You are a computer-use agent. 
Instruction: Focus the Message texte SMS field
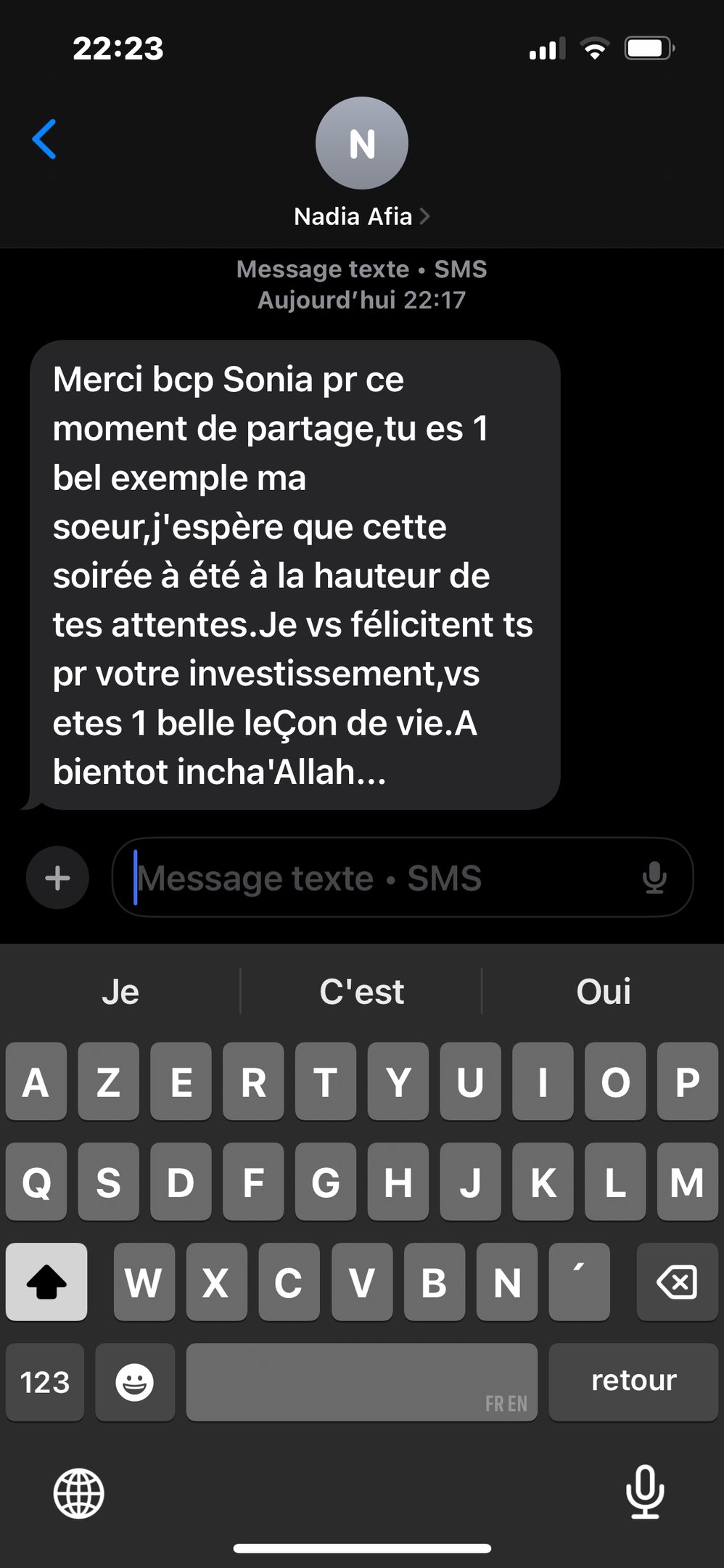pos(377,878)
